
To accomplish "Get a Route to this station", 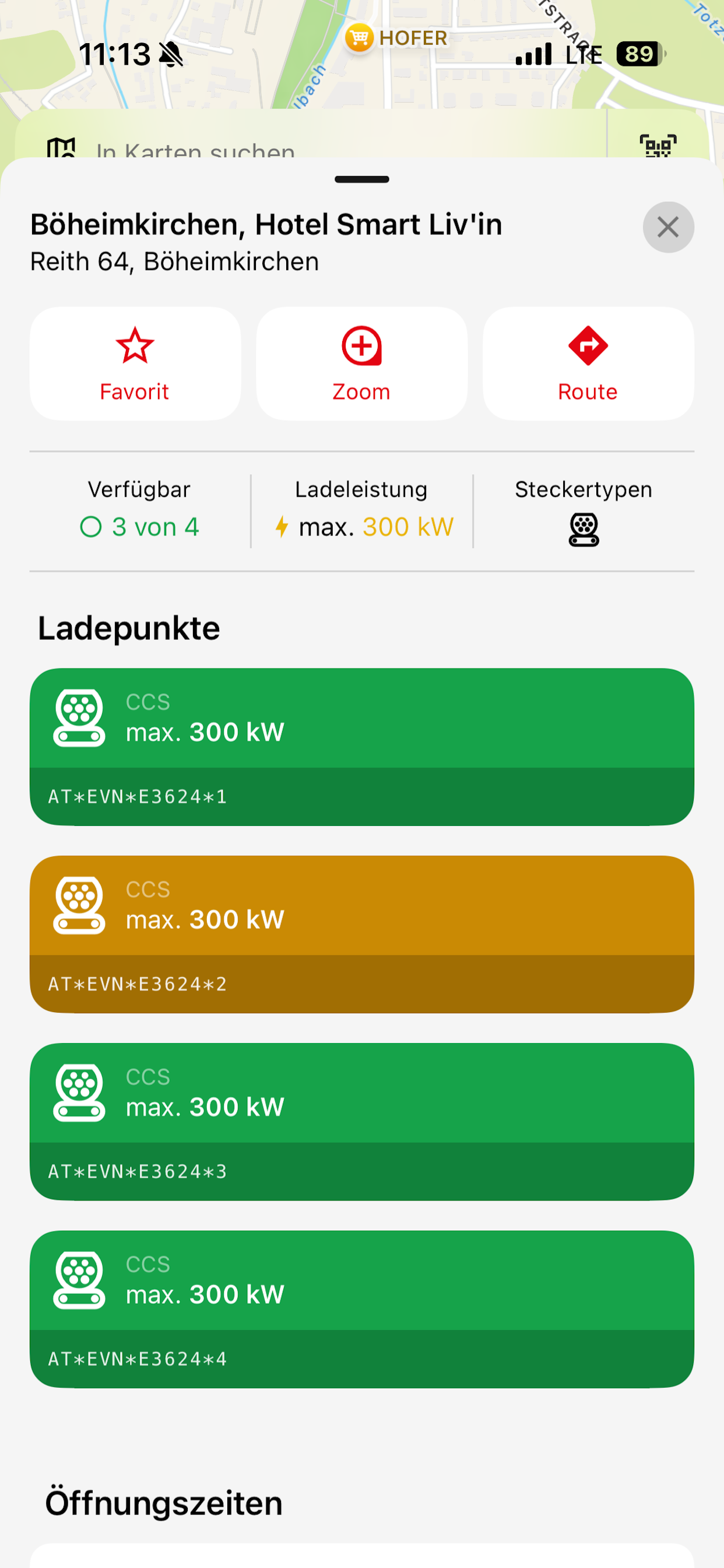I will (588, 363).
